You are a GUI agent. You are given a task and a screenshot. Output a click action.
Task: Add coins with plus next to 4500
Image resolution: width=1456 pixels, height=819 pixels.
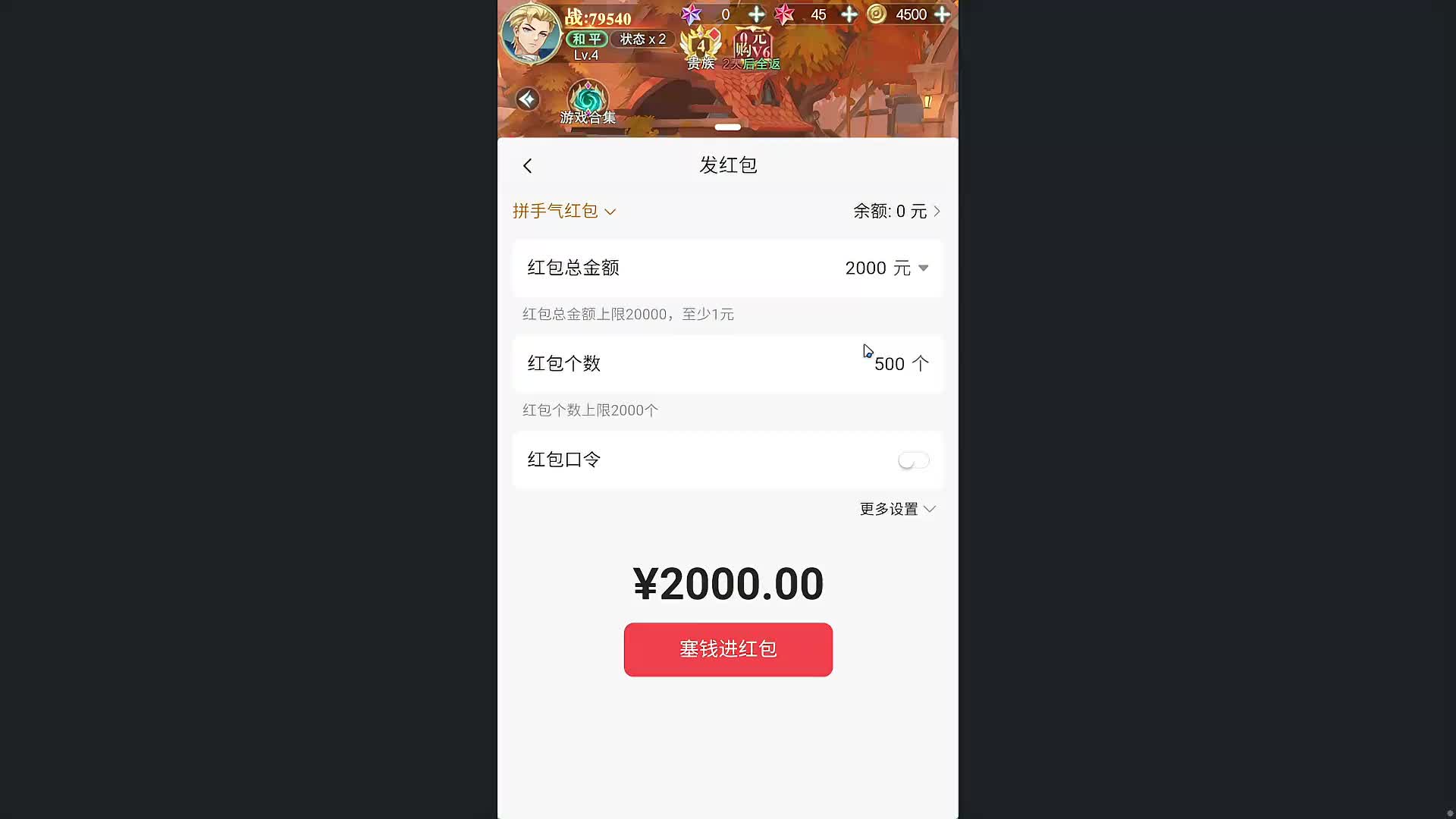tap(942, 14)
